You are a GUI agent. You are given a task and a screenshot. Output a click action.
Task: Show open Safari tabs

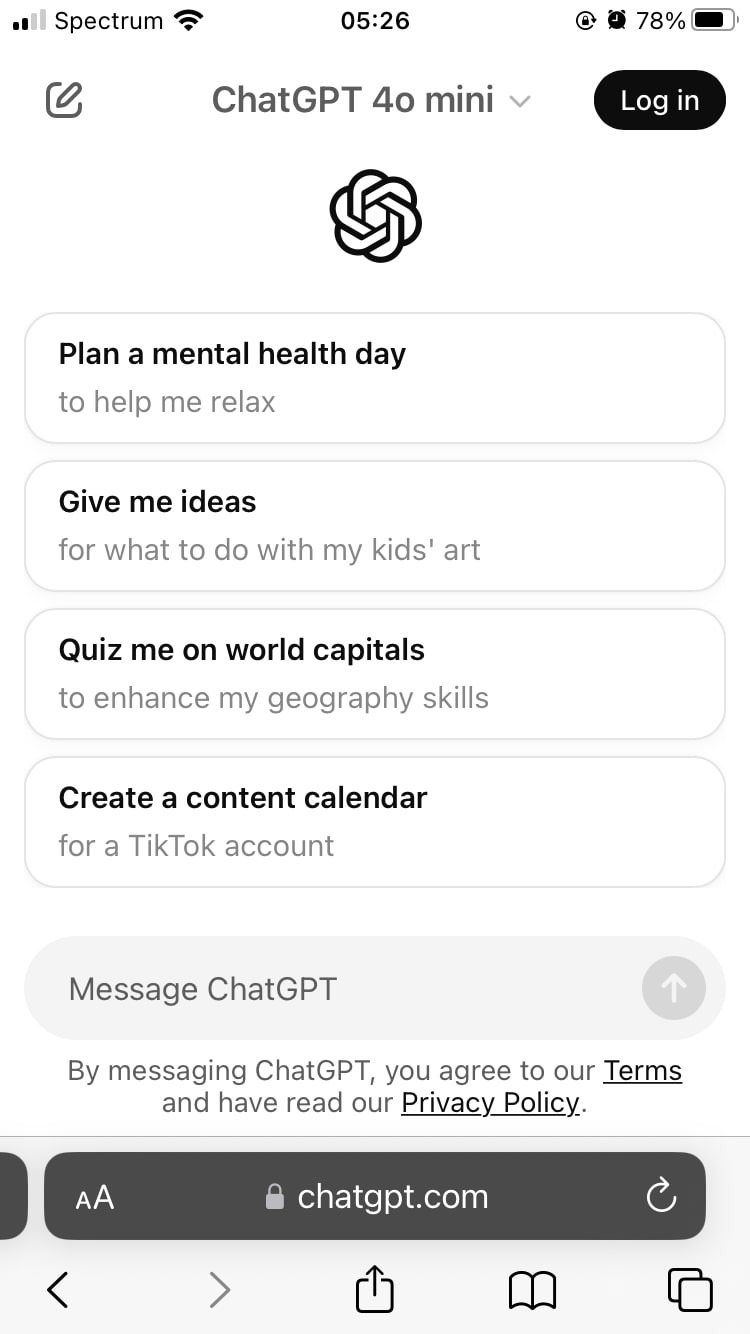click(x=689, y=1290)
